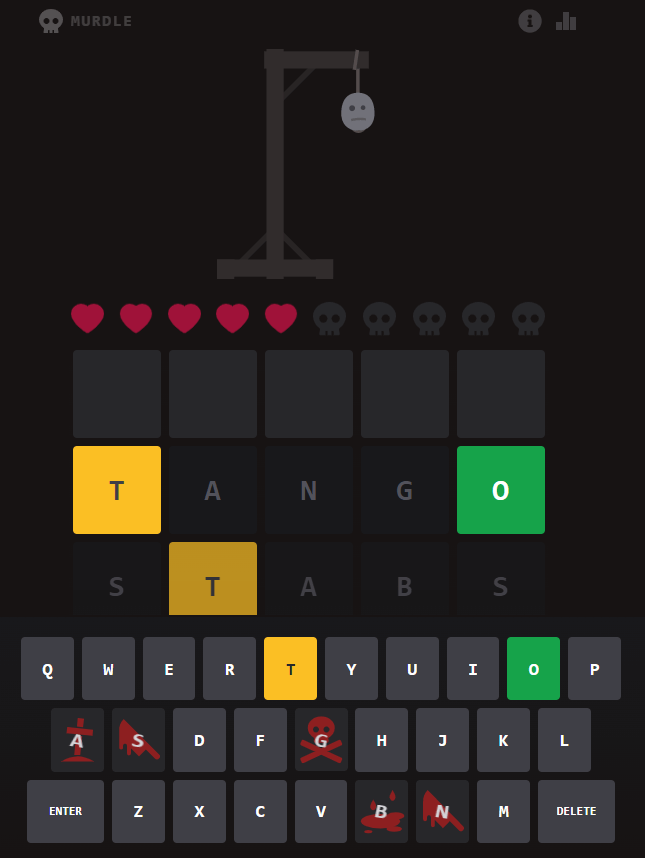
Task: Pick the letter U key
Action: [x=412, y=669]
